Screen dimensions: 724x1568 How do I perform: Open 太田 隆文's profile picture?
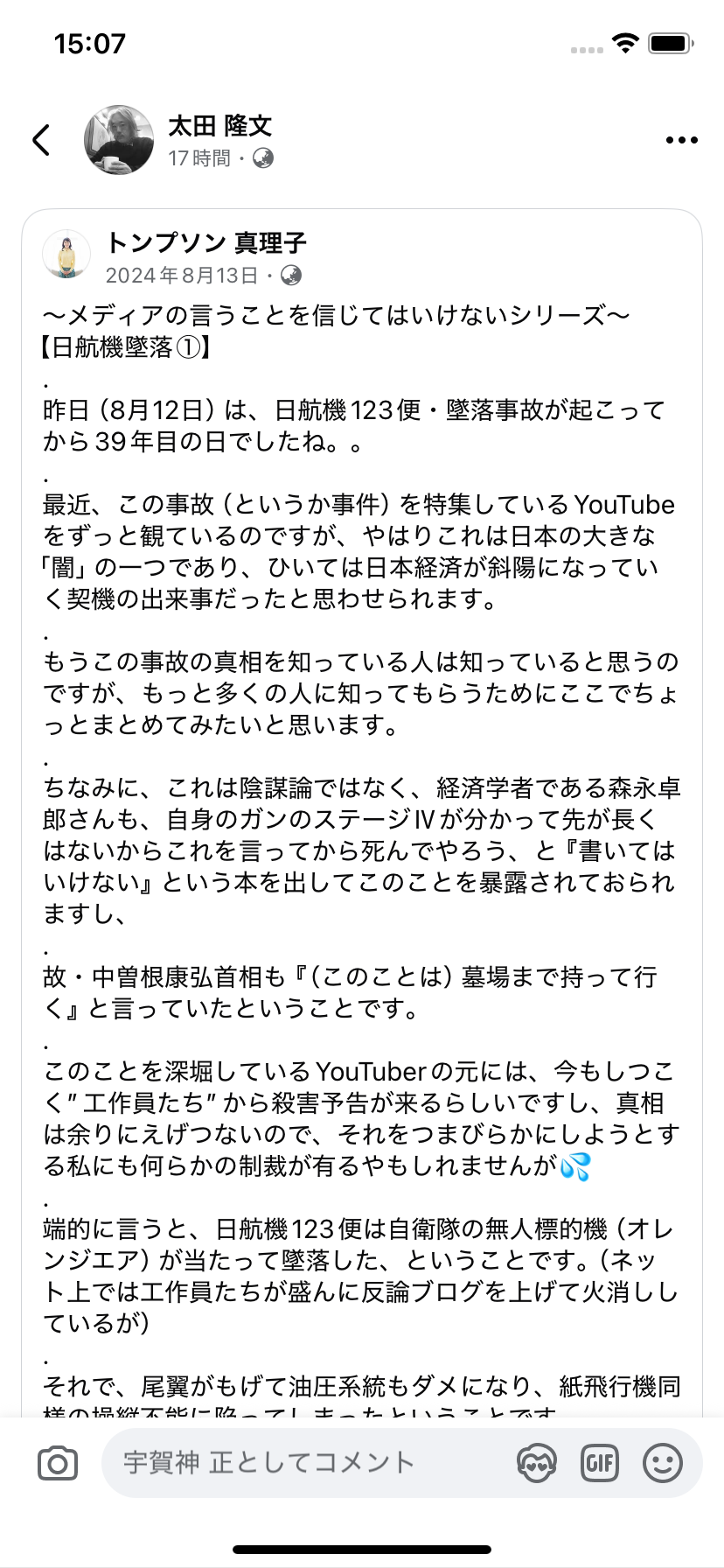[119, 140]
